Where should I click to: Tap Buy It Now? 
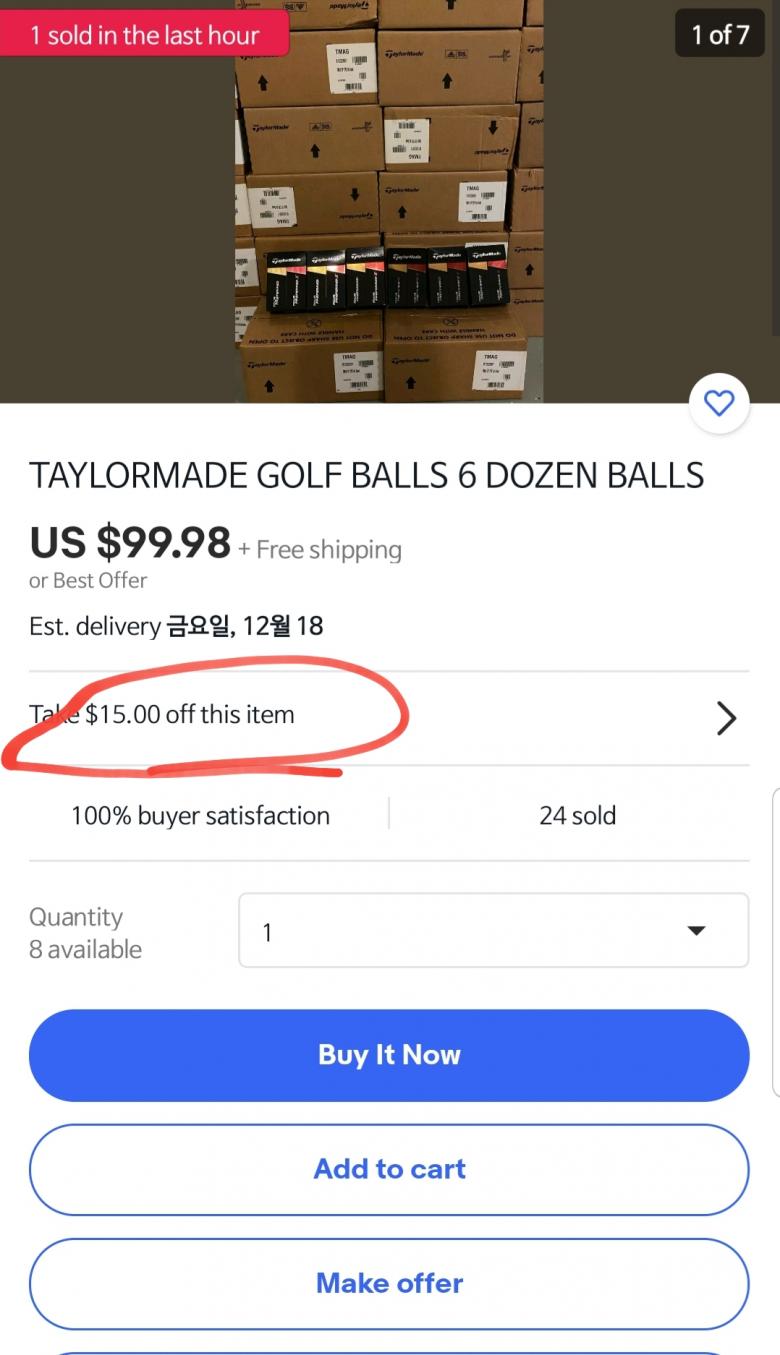point(389,1055)
